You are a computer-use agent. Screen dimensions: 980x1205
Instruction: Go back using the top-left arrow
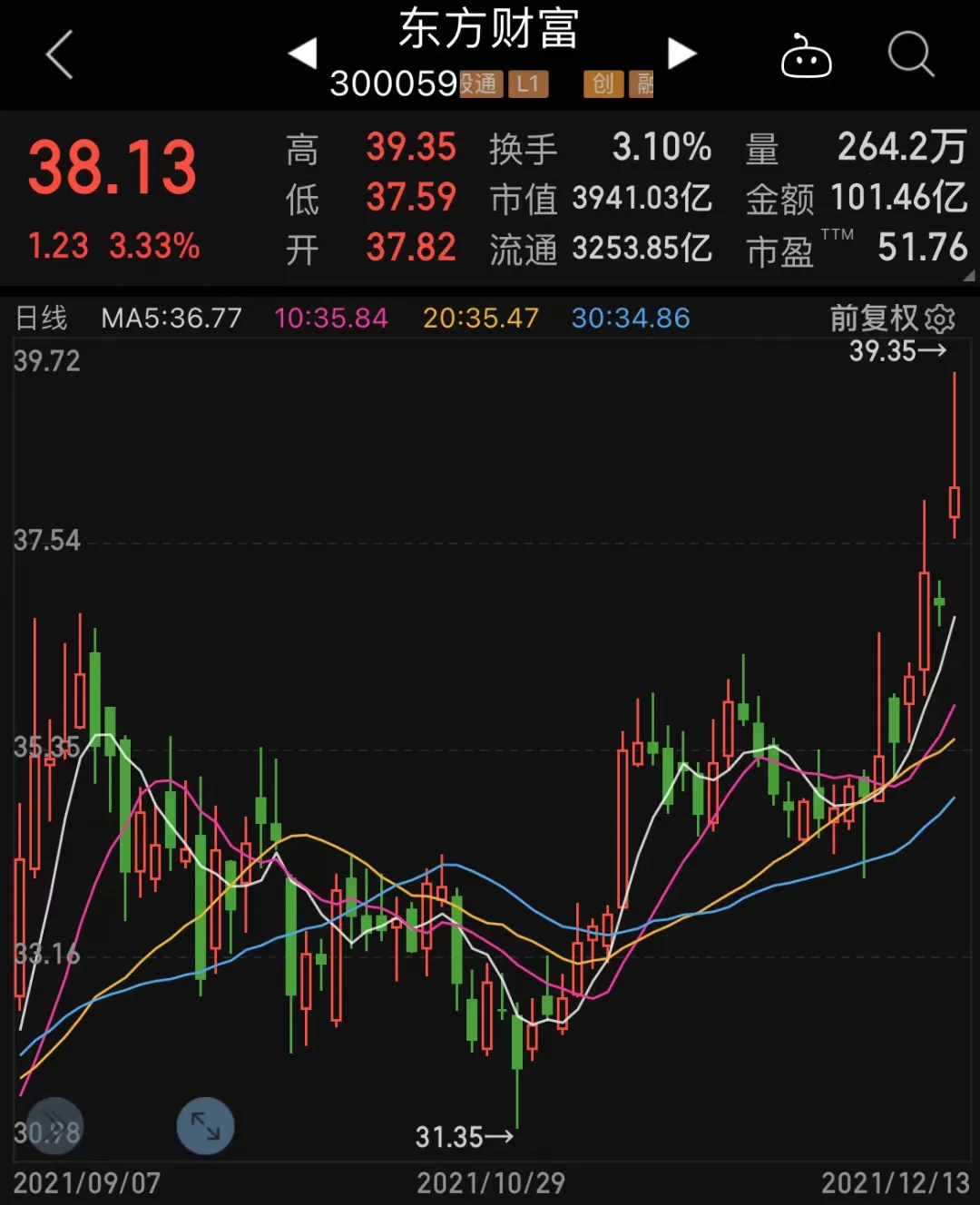click(x=60, y=55)
